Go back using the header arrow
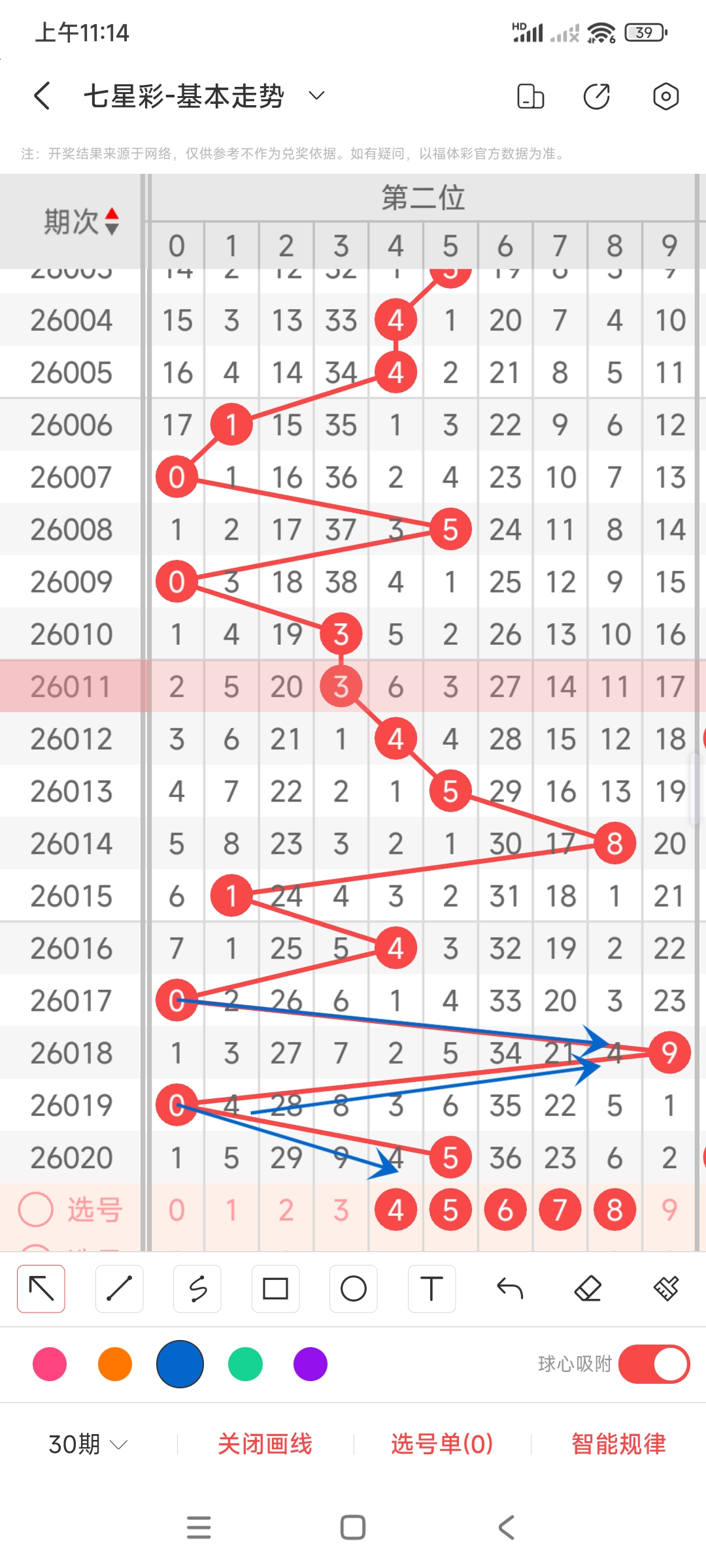Screen dimensions: 706x1568 coord(42,96)
